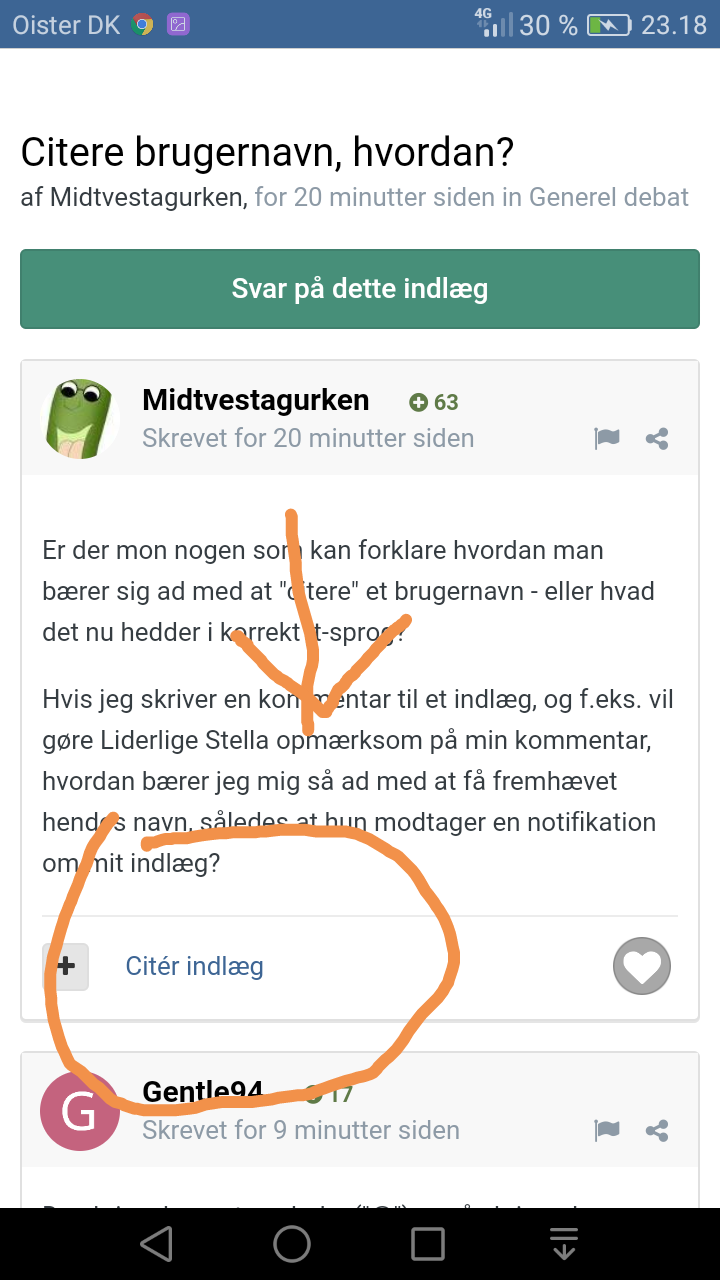
Task: Tap the plus button beside Citér indlæg
Action: coord(66,966)
